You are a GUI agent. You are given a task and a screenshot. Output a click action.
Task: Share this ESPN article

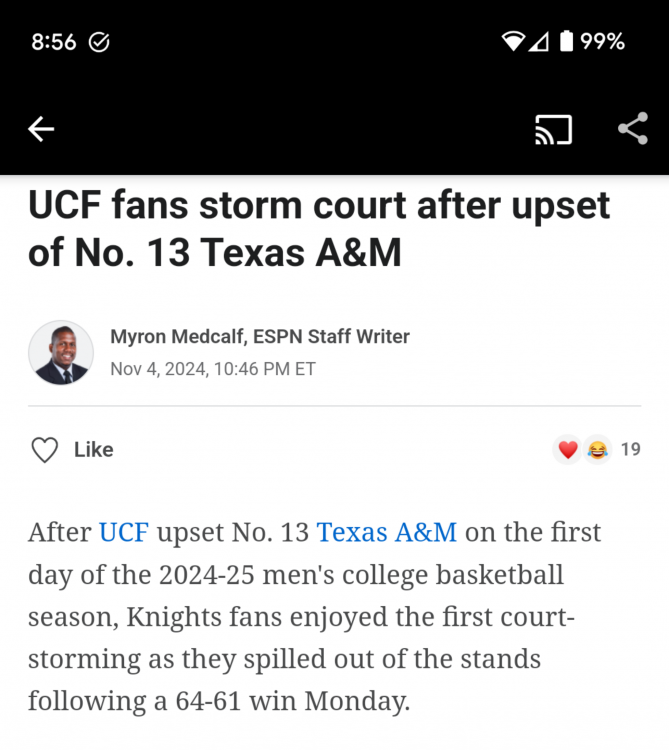point(632,129)
